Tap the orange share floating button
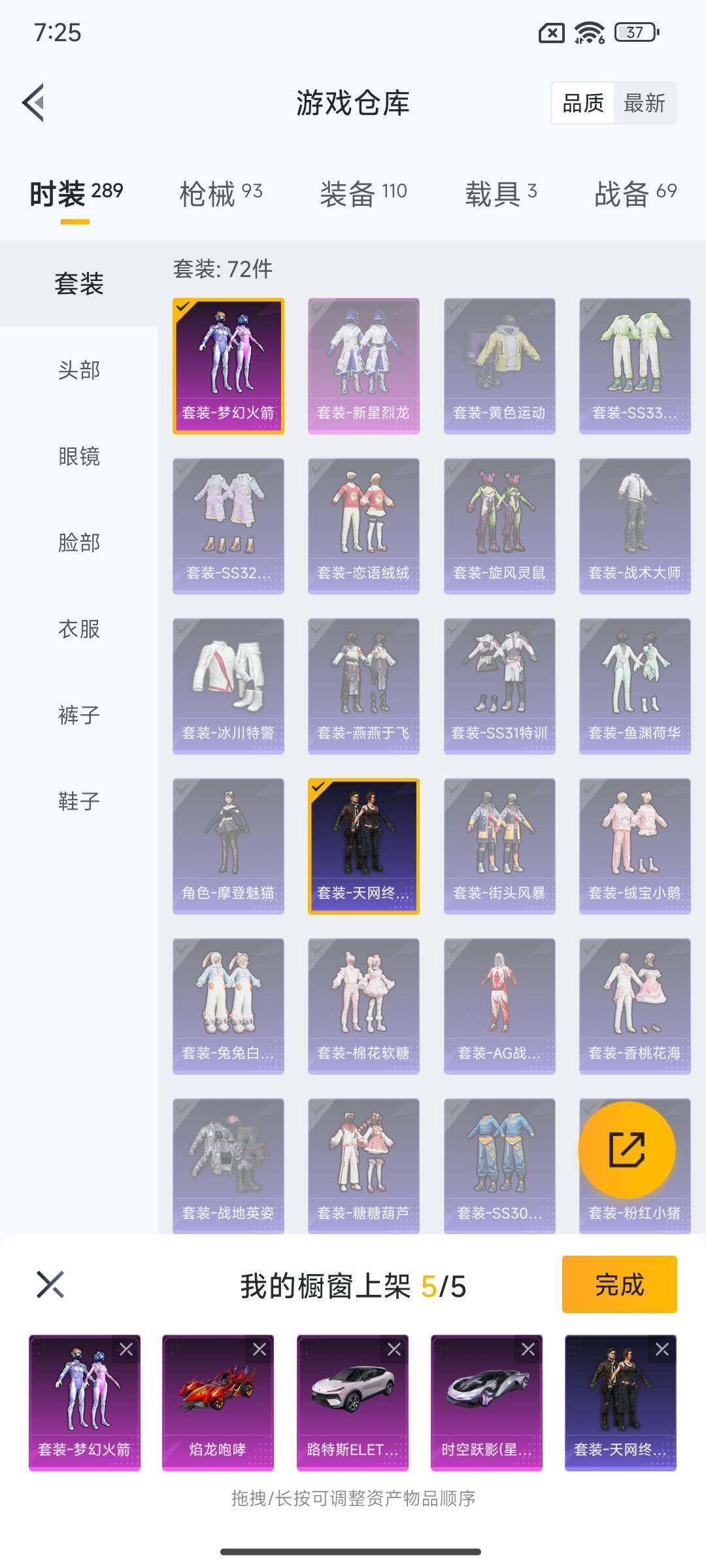 627,1150
